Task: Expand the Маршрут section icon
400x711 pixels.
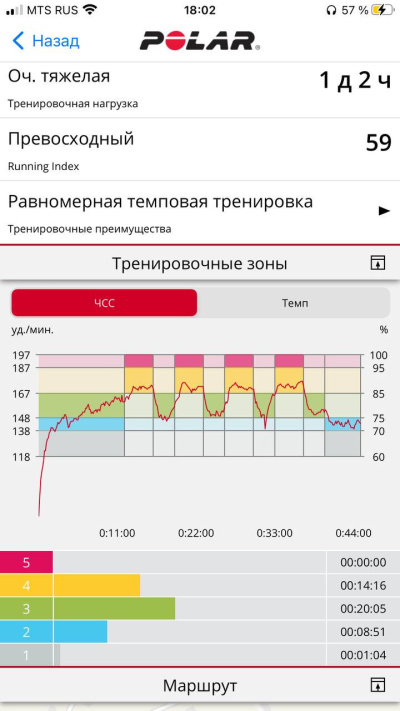Action: point(378,685)
